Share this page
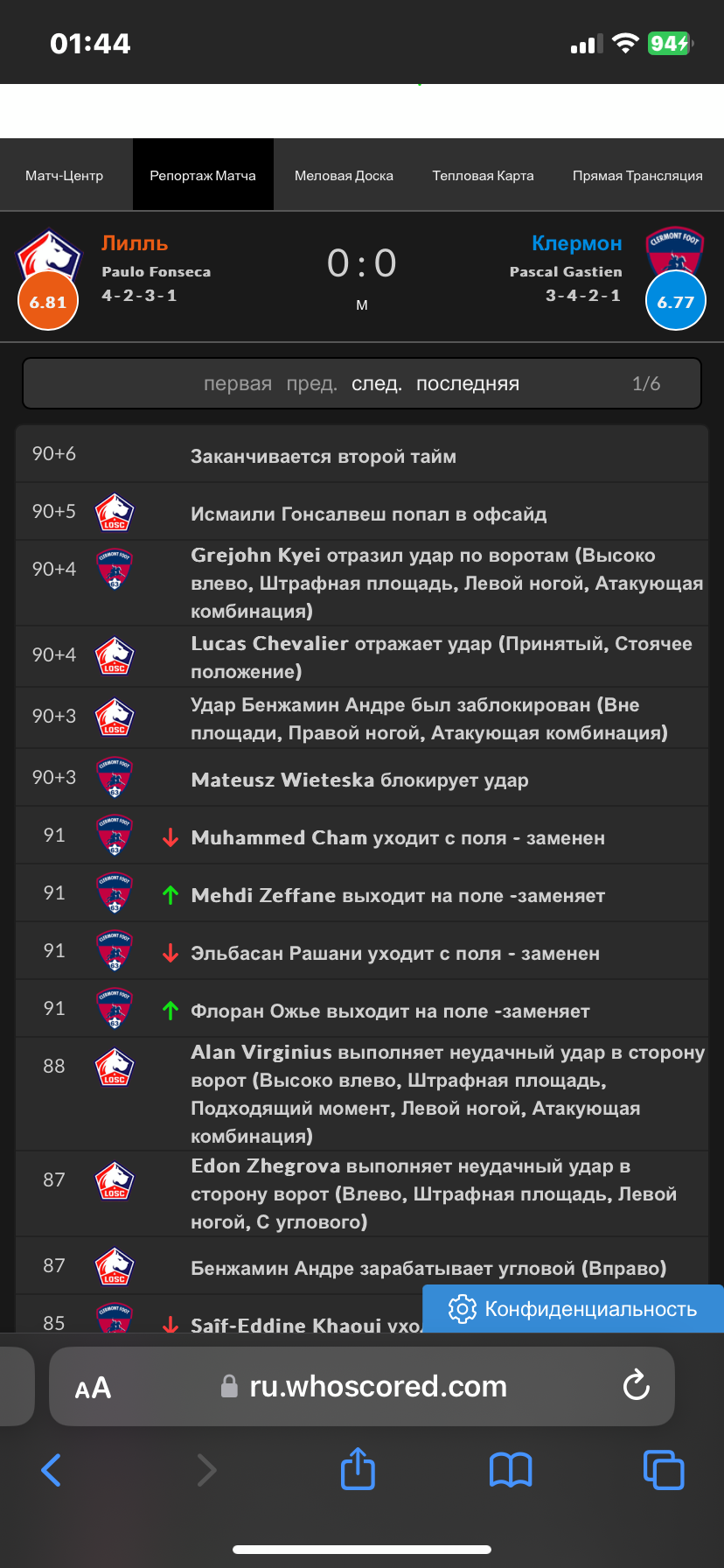This screenshot has height=1568, width=724. [x=358, y=1468]
